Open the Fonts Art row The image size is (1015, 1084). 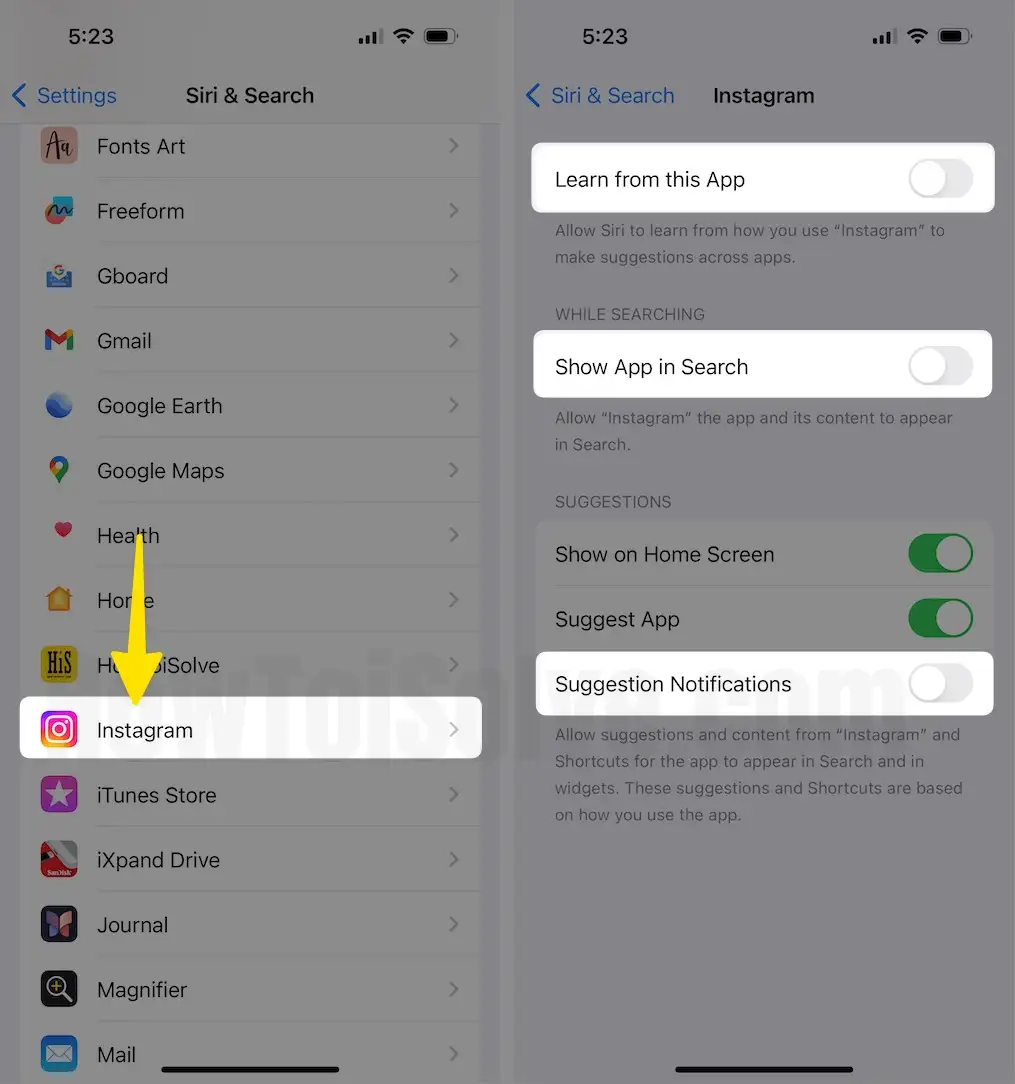250,147
